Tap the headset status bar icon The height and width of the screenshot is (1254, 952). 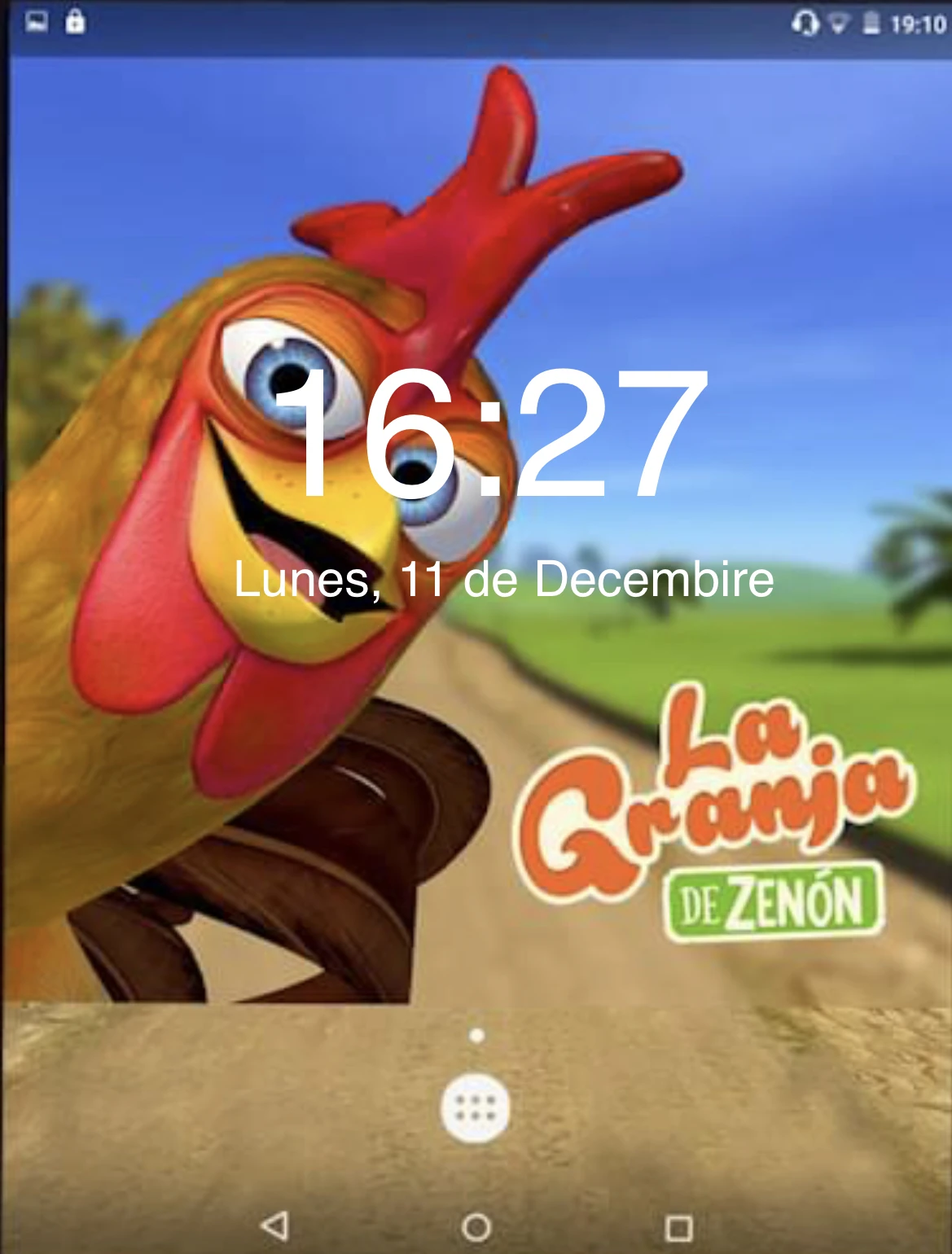click(x=807, y=24)
